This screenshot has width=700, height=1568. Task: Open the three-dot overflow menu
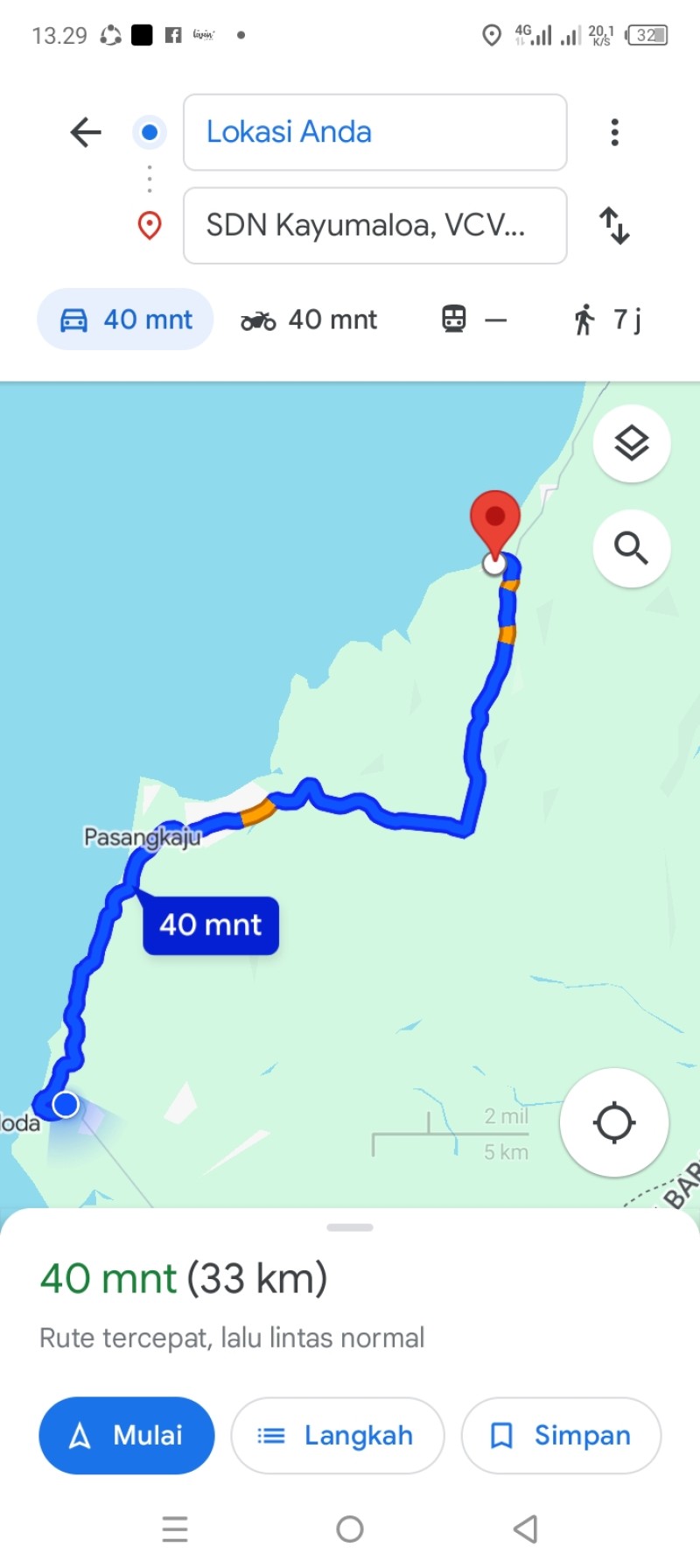615,132
